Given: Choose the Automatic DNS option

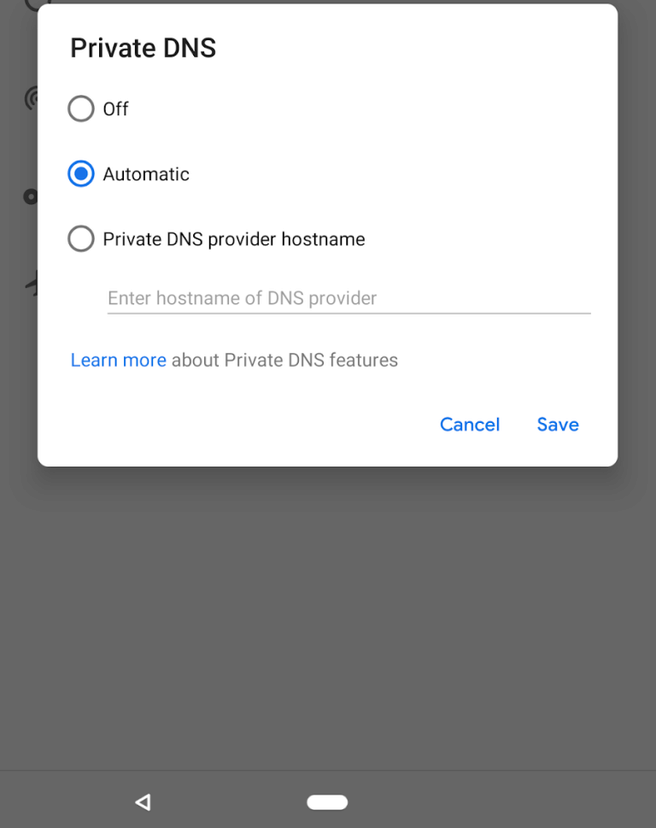Looking at the screenshot, I should click(x=81, y=174).
